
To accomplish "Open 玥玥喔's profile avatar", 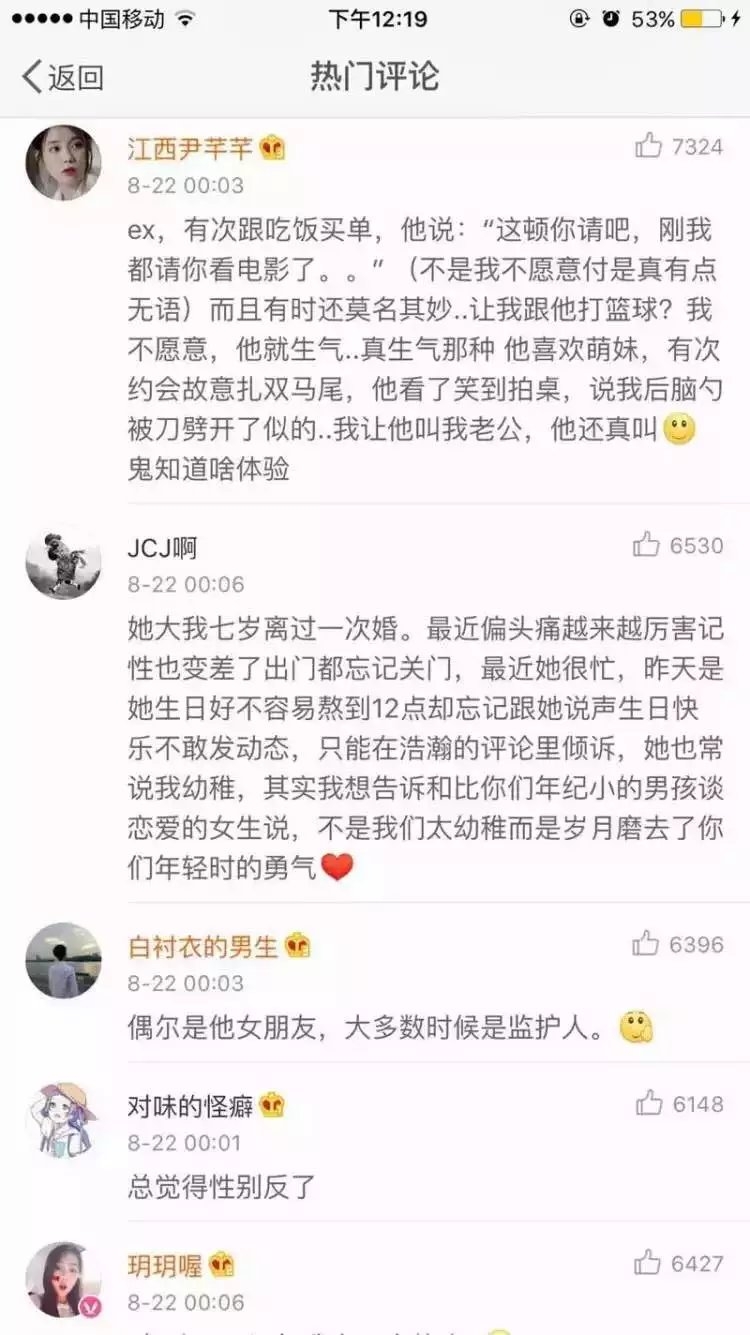I will (x=63, y=1280).
